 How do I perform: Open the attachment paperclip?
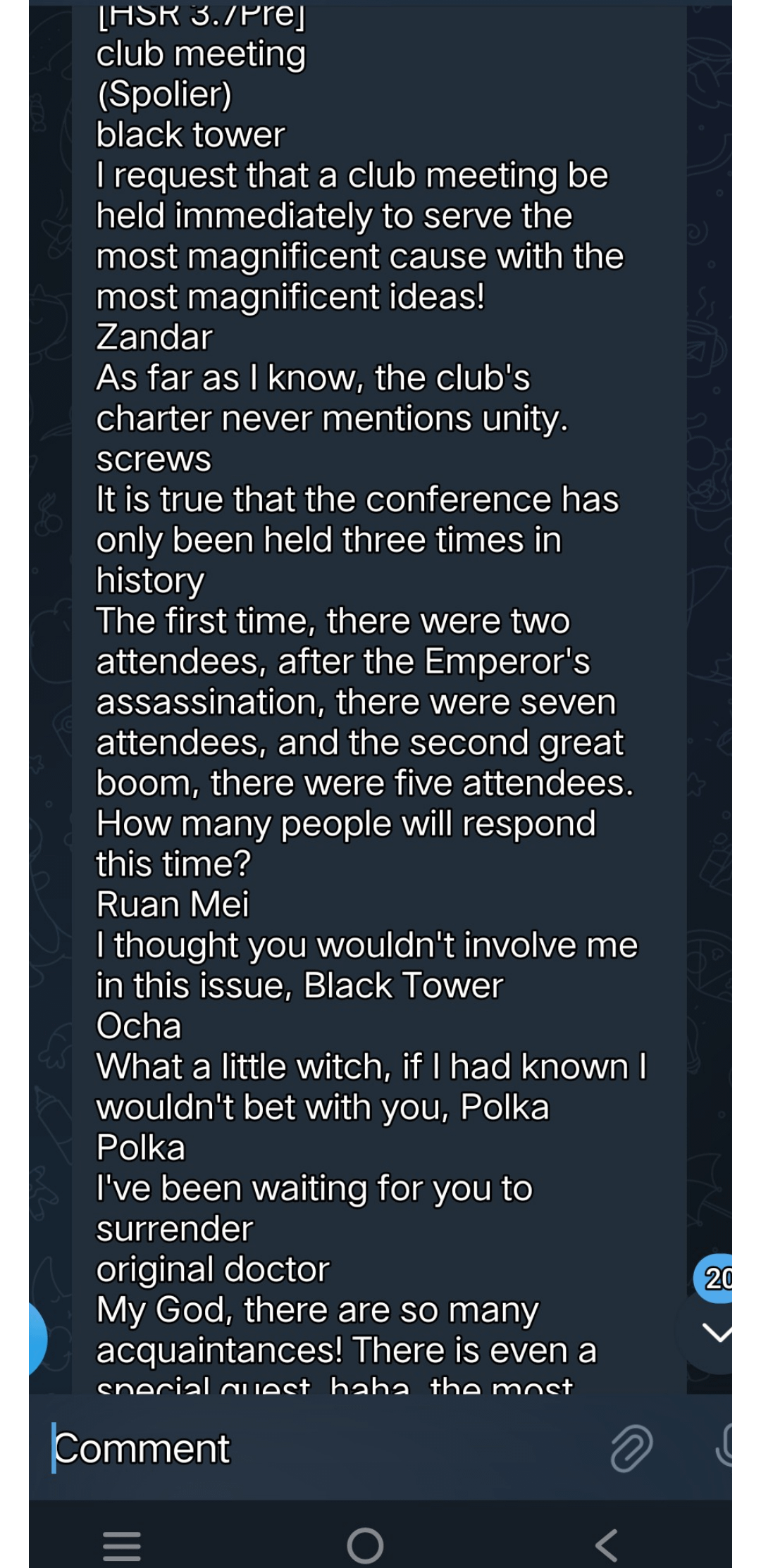(x=631, y=1448)
